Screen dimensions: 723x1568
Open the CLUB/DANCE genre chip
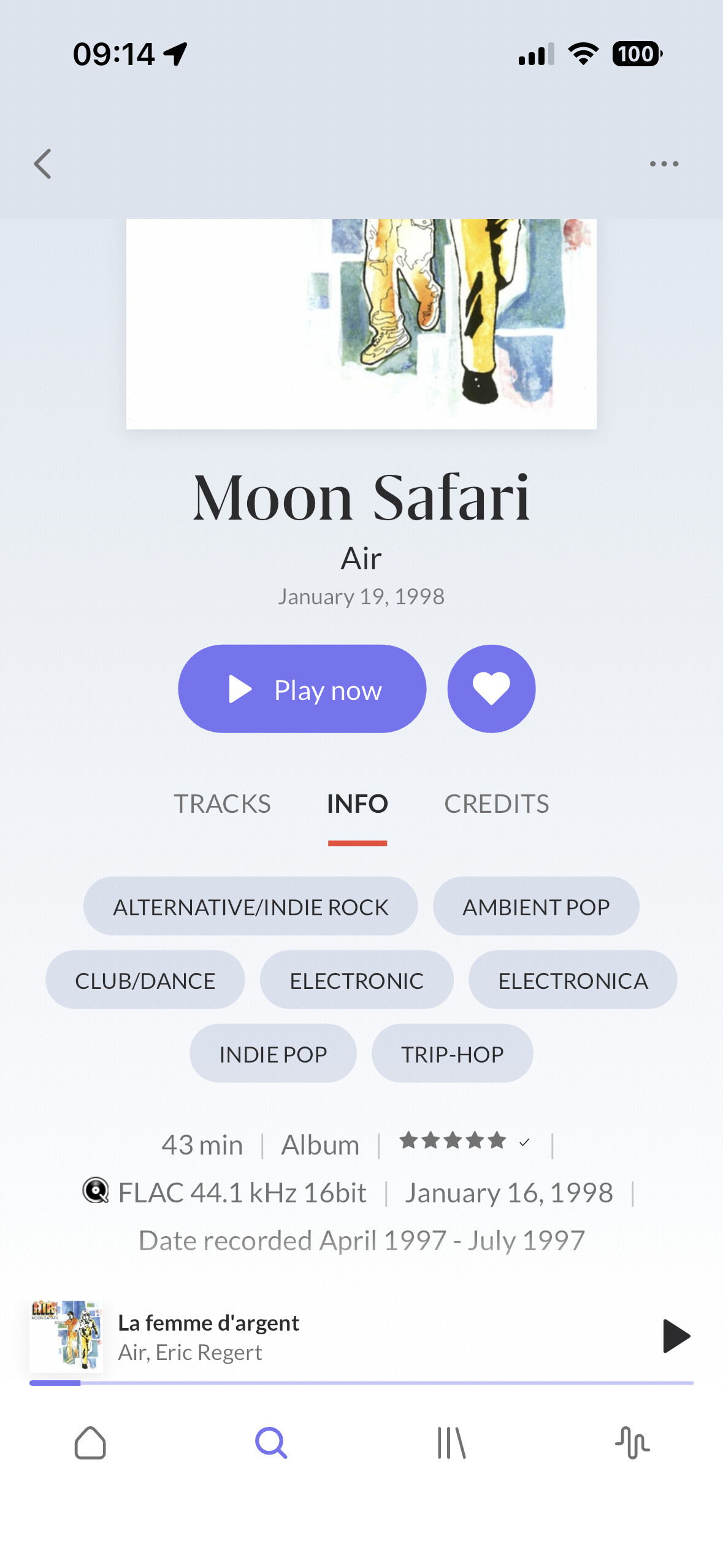pyautogui.click(x=145, y=980)
